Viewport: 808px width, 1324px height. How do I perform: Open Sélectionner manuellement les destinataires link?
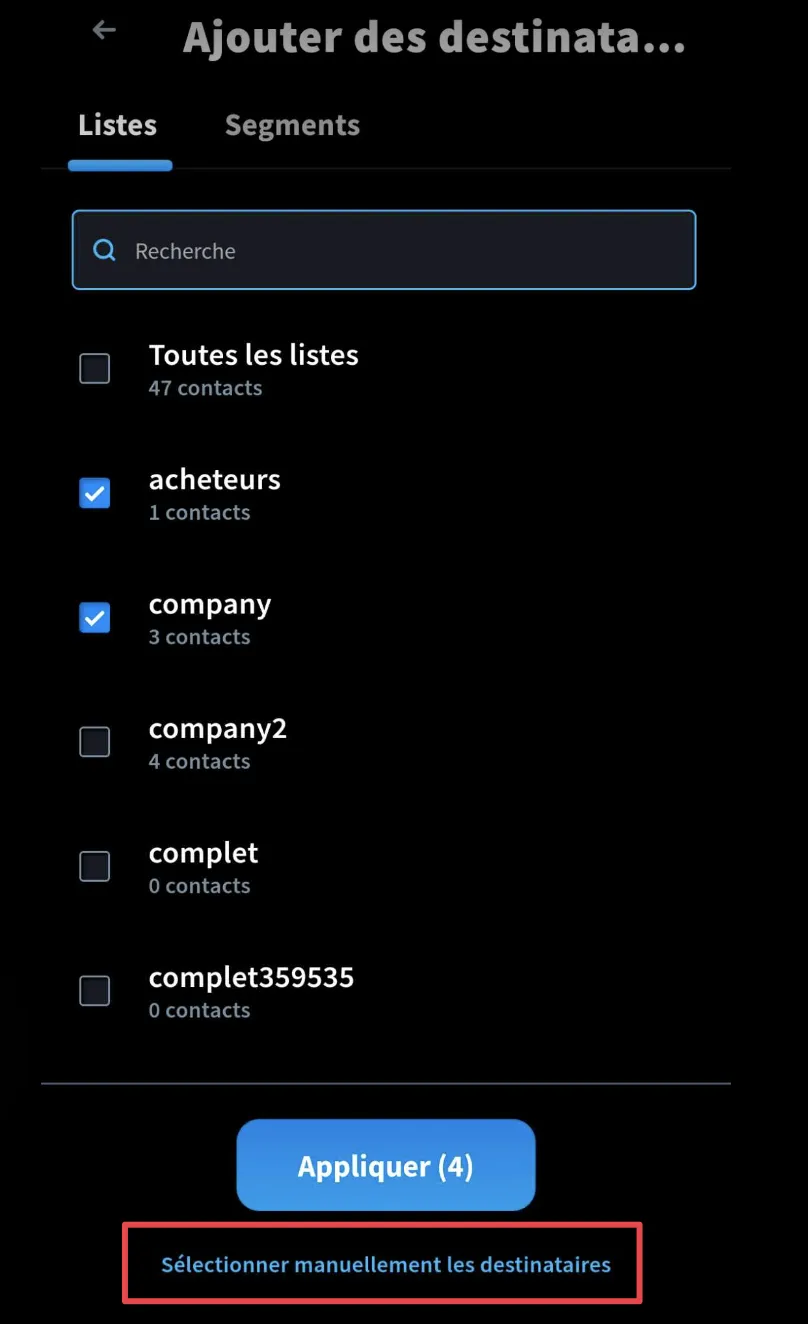click(386, 1264)
